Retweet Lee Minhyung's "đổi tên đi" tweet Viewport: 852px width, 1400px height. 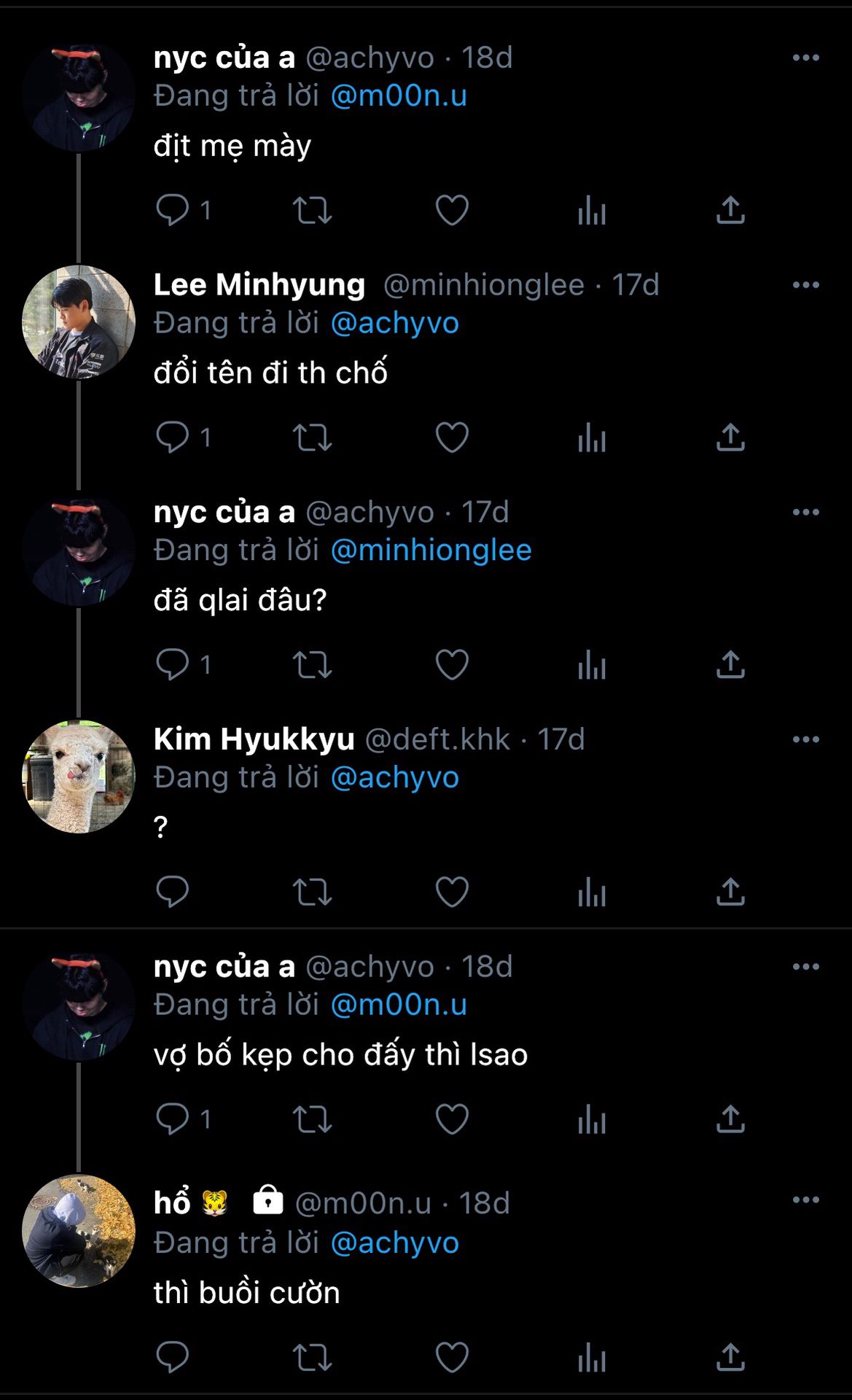(x=312, y=437)
